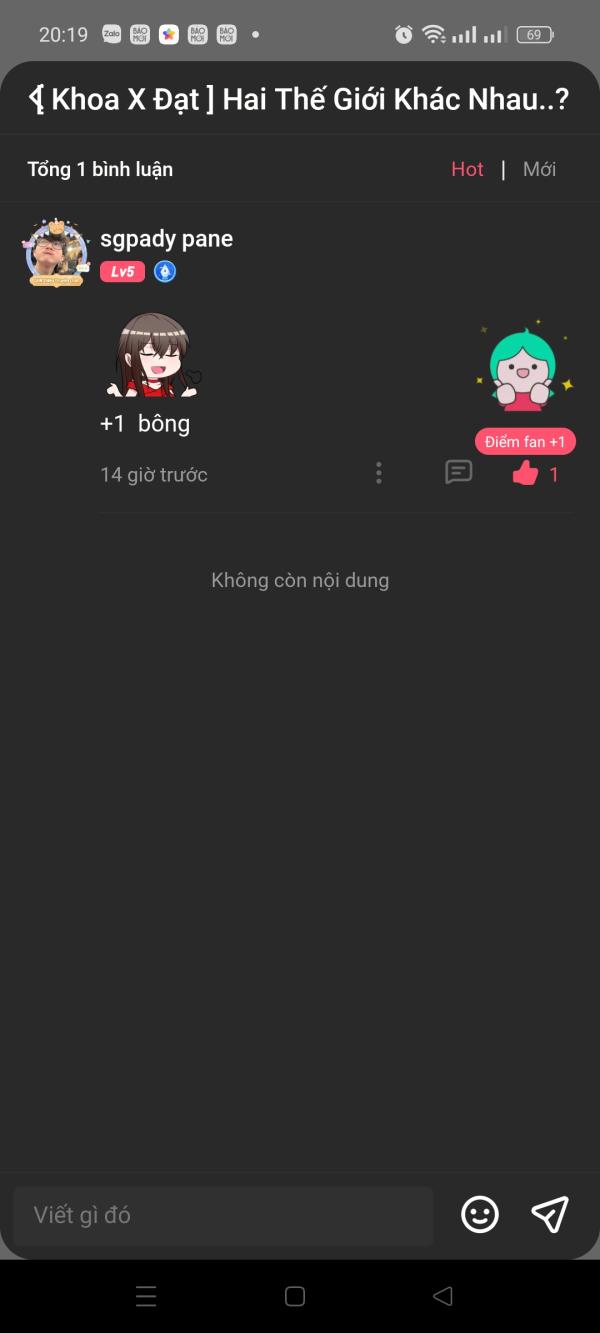Go to the home screen
The image size is (600, 1333).
click(x=295, y=1296)
